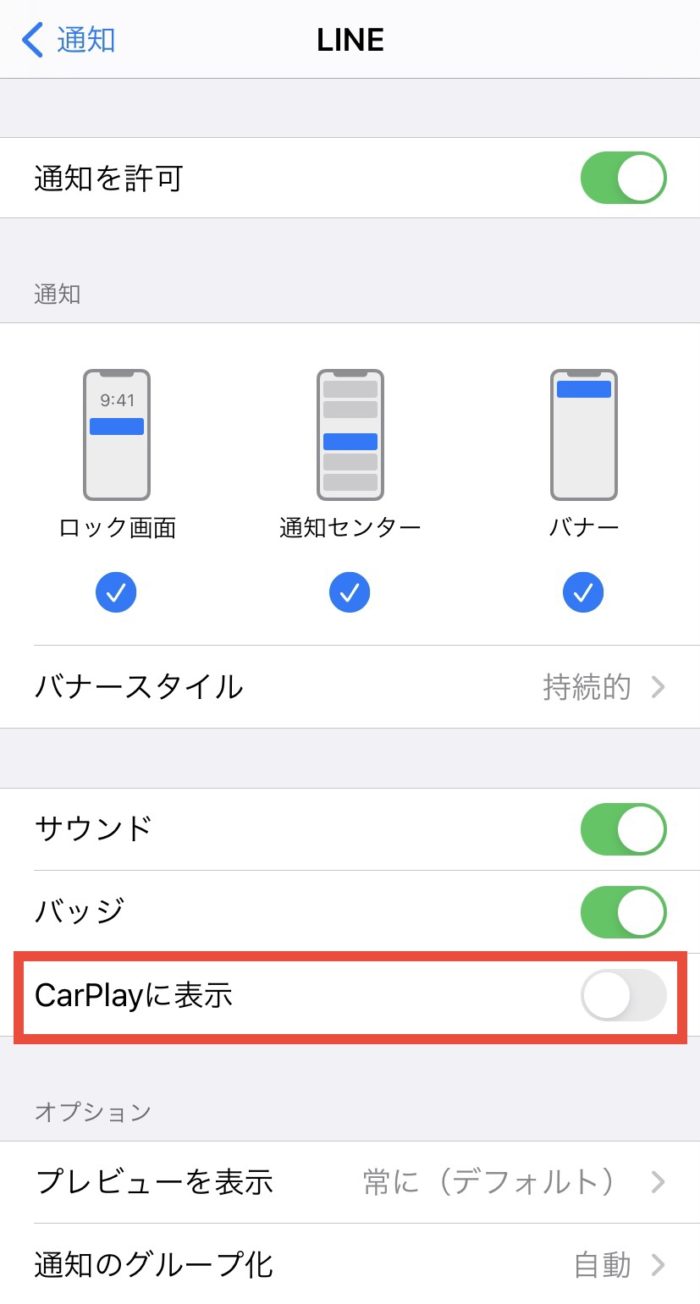The width and height of the screenshot is (700, 1304).
Task: Turn off the 通知を許可 switch
Action: (623, 179)
